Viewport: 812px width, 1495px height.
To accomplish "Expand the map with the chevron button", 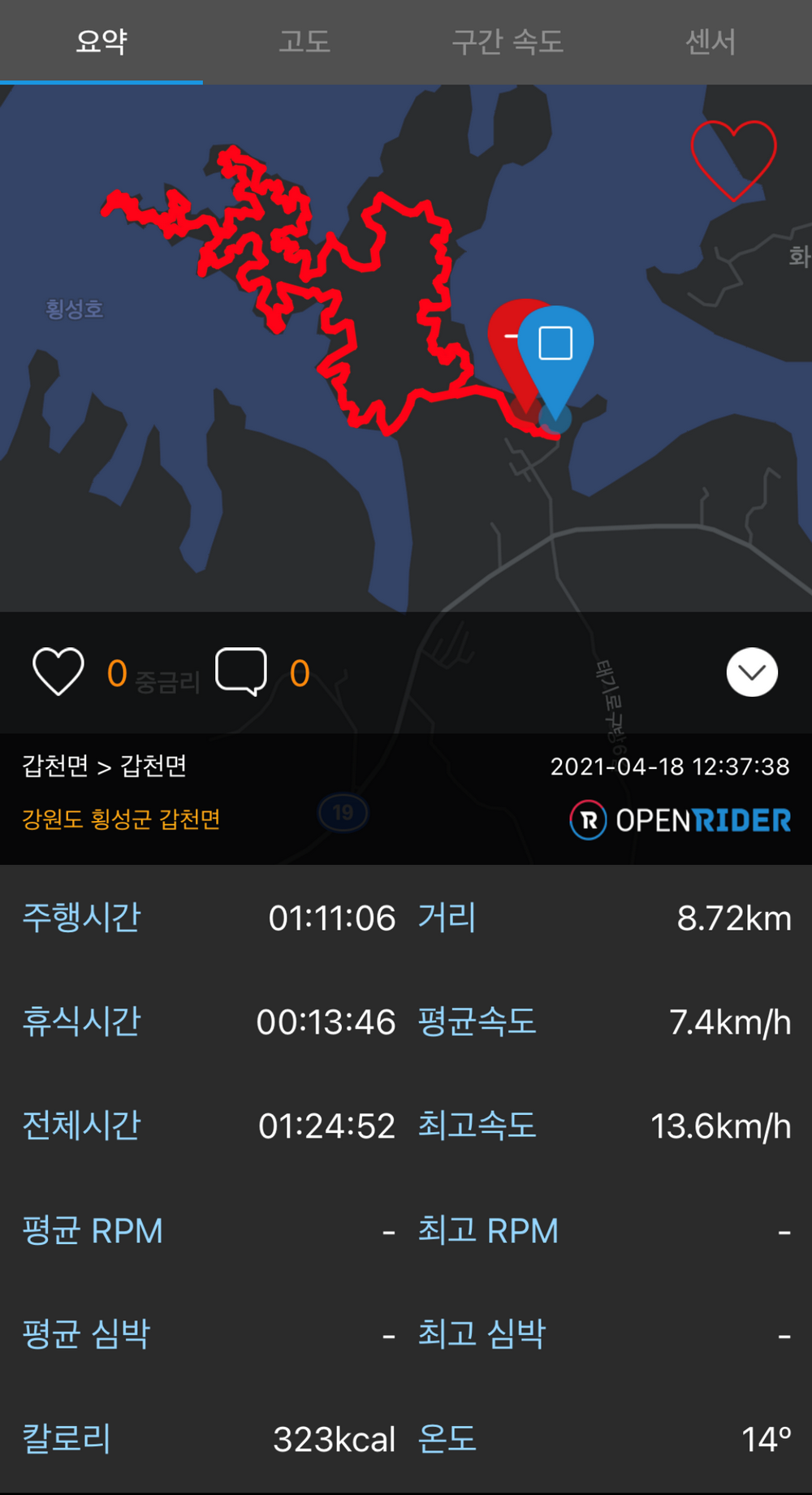I will 752,672.
